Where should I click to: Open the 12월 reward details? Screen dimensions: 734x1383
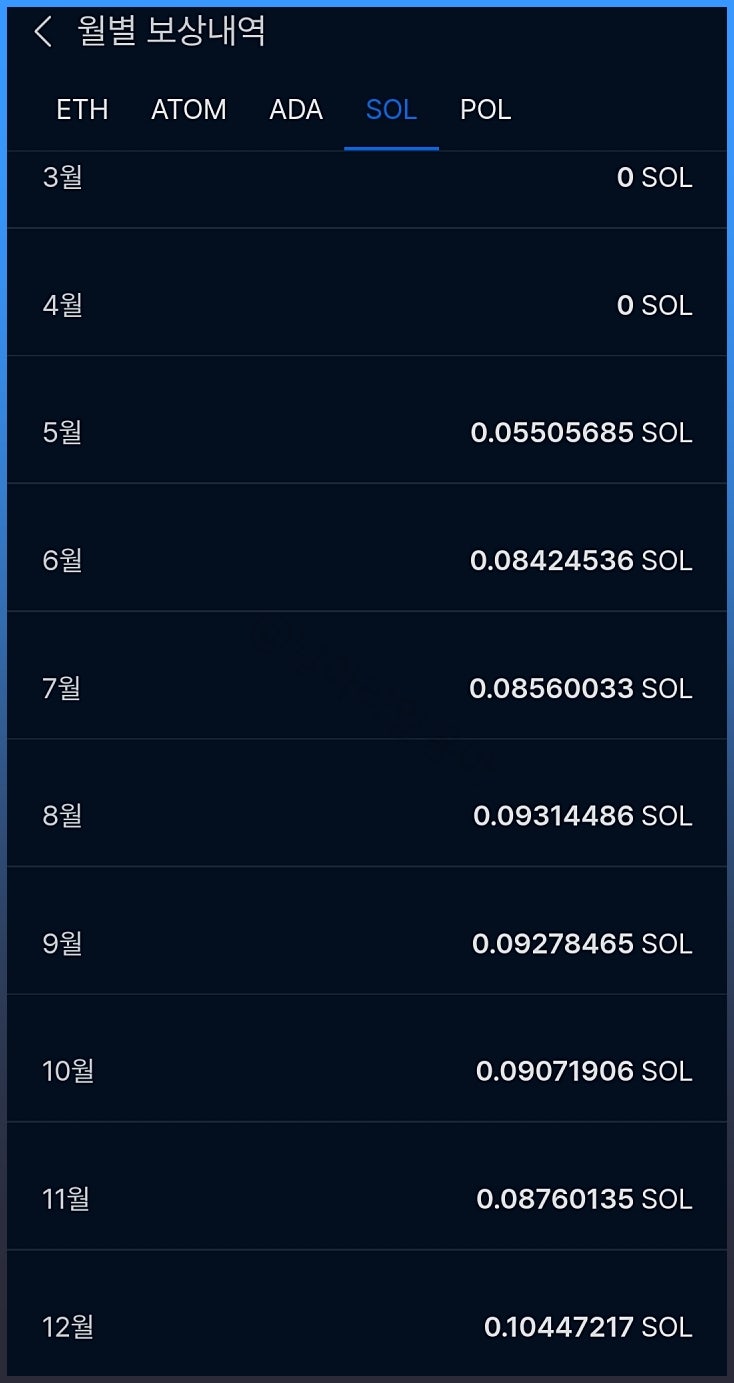coord(367,1327)
